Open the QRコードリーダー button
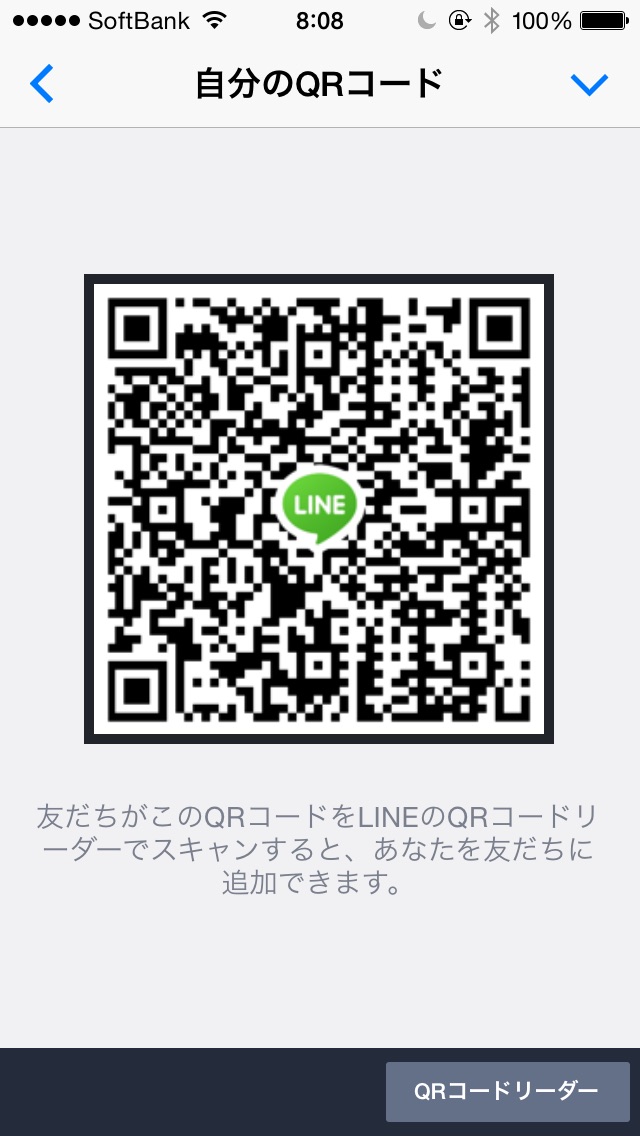640x1136 pixels. tap(507, 1091)
